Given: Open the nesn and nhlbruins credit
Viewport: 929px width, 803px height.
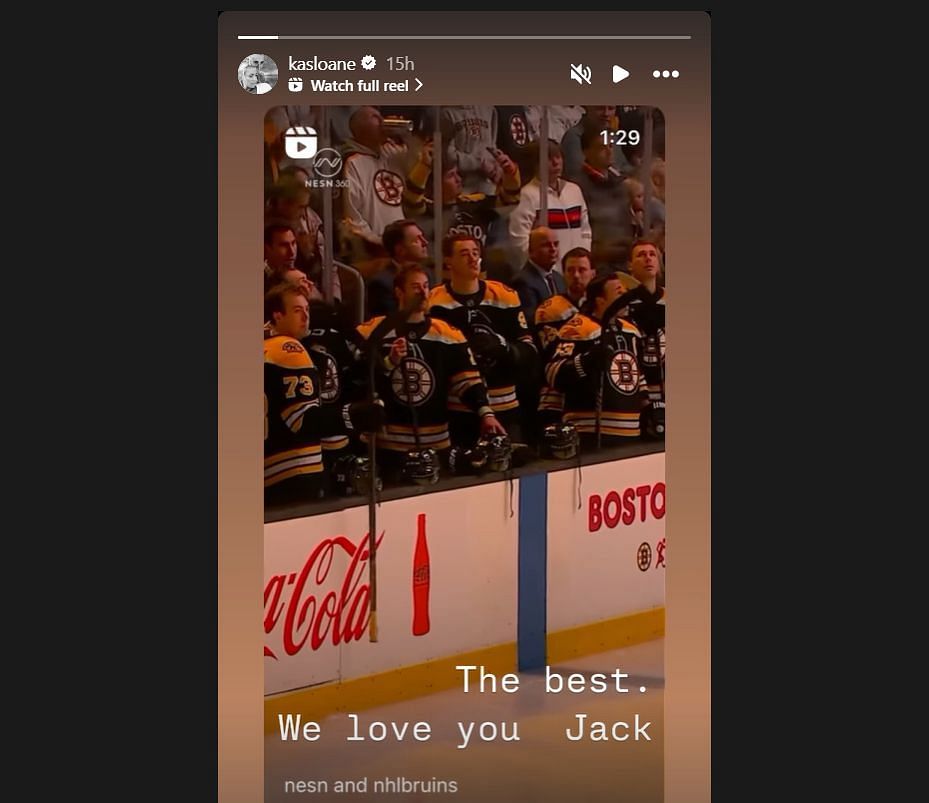Looking at the screenshot, I should tap(371, 785).
